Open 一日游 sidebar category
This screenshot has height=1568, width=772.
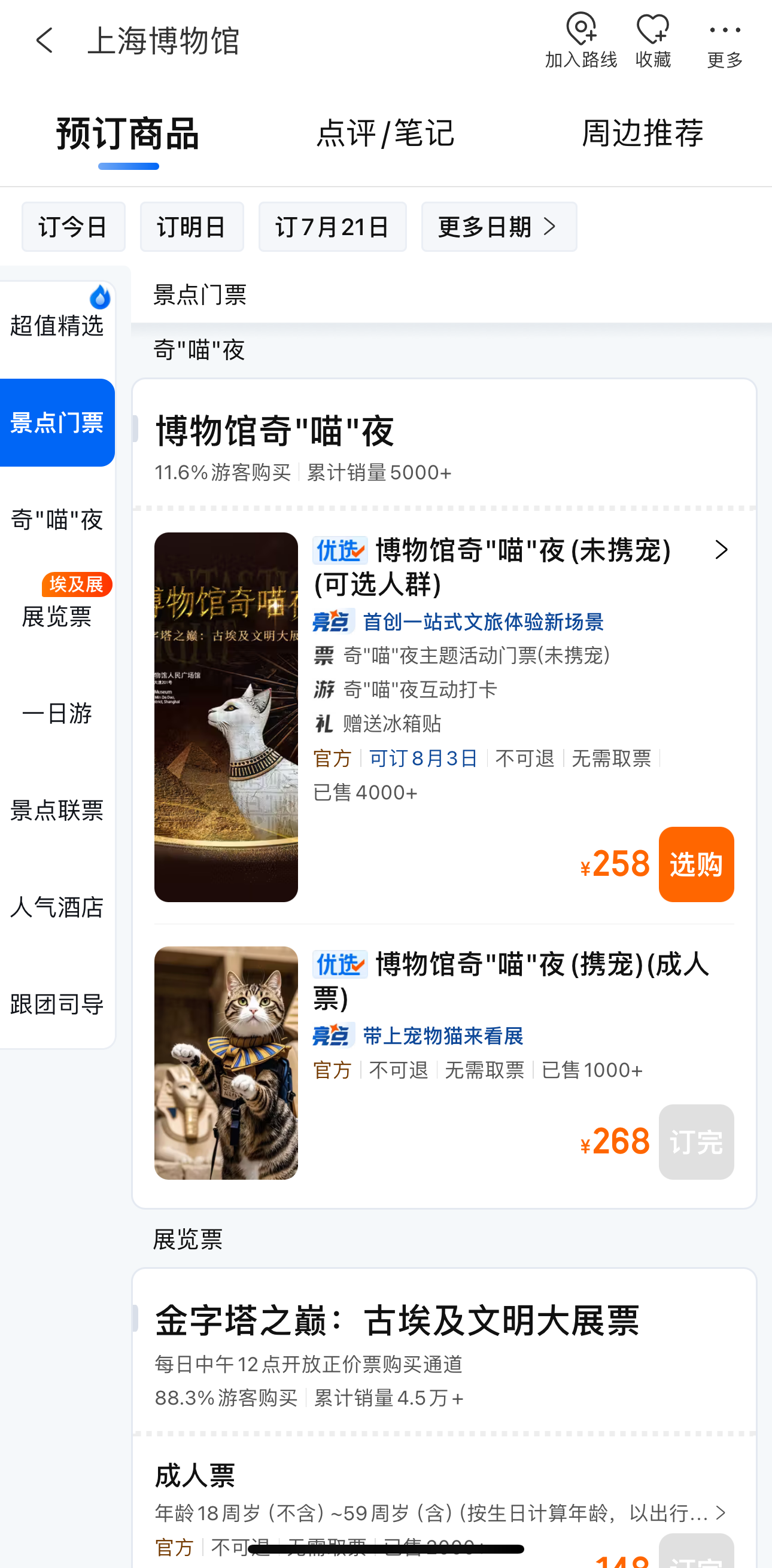click(57, 713)
